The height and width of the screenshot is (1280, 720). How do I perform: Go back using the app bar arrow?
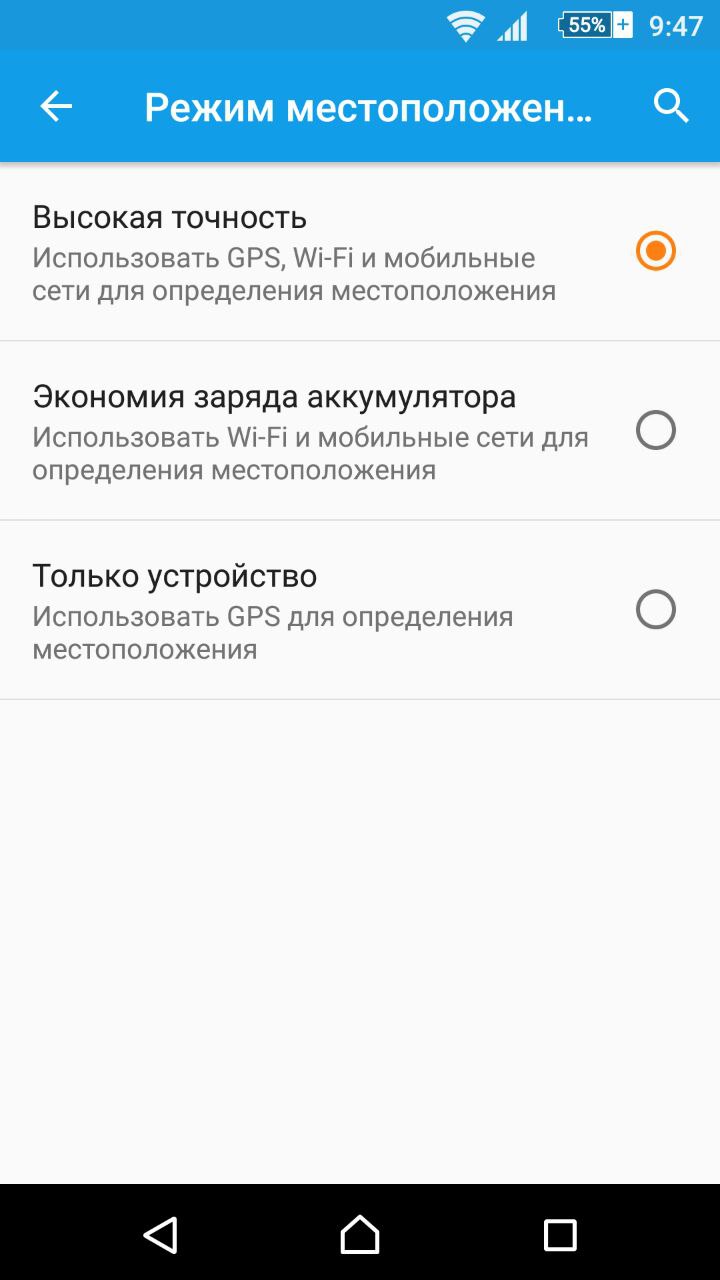point(56,106)
